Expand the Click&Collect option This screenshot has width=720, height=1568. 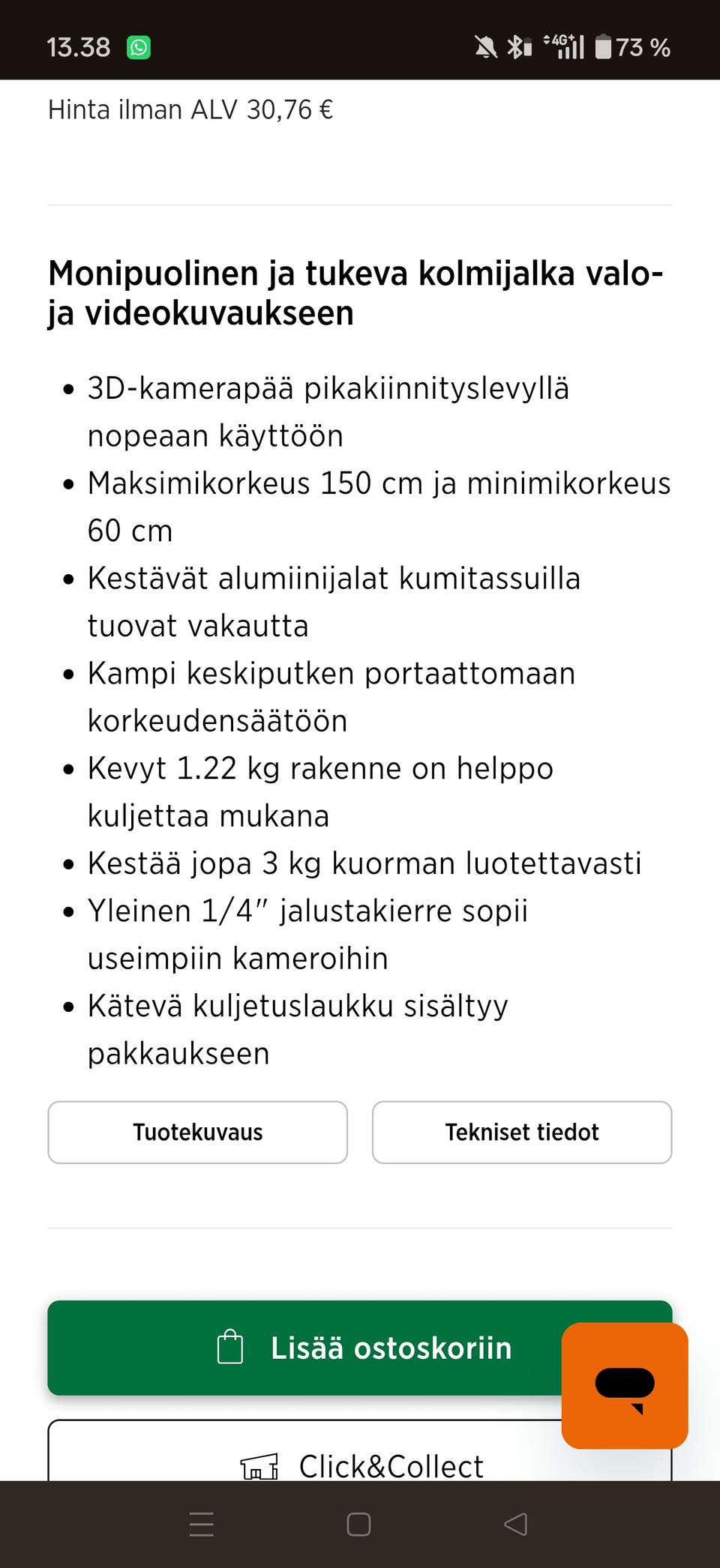360,1465
